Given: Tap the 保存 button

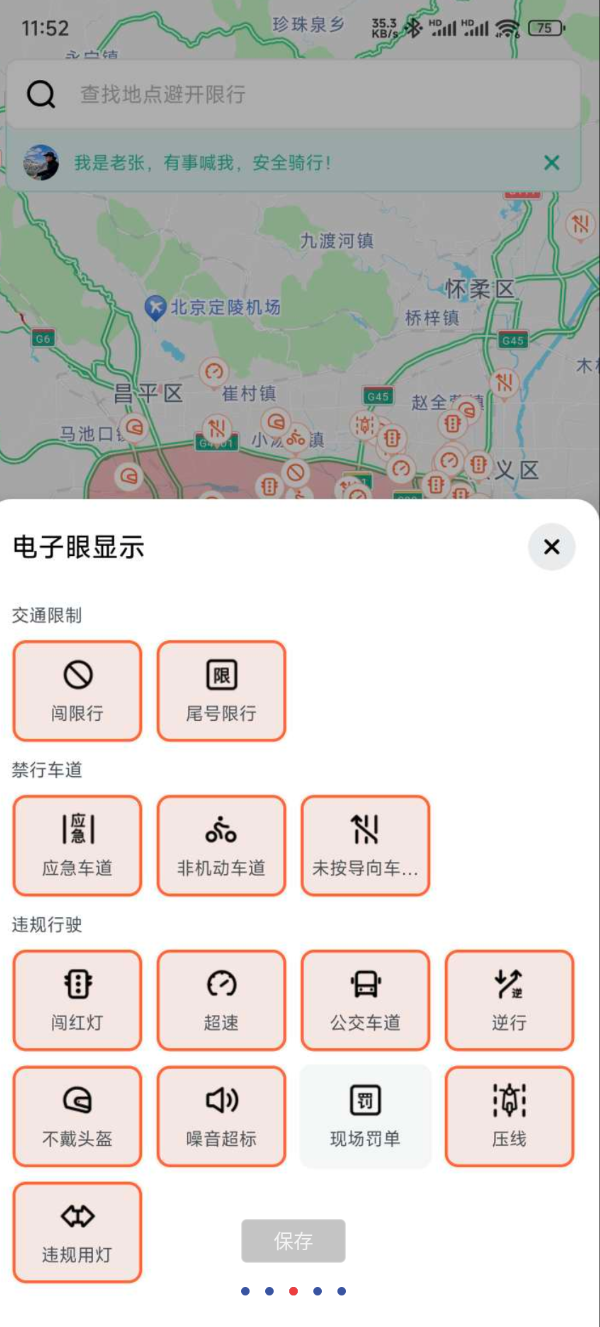Looking at the screenshot, I should (293, 1241).
